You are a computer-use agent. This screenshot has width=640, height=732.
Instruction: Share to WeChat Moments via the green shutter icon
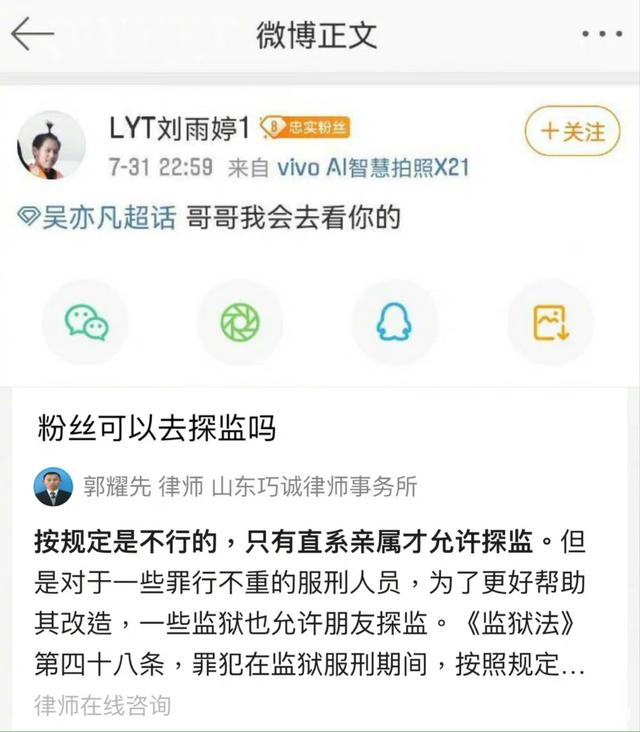pyautogui.click(x=240, y=322)
